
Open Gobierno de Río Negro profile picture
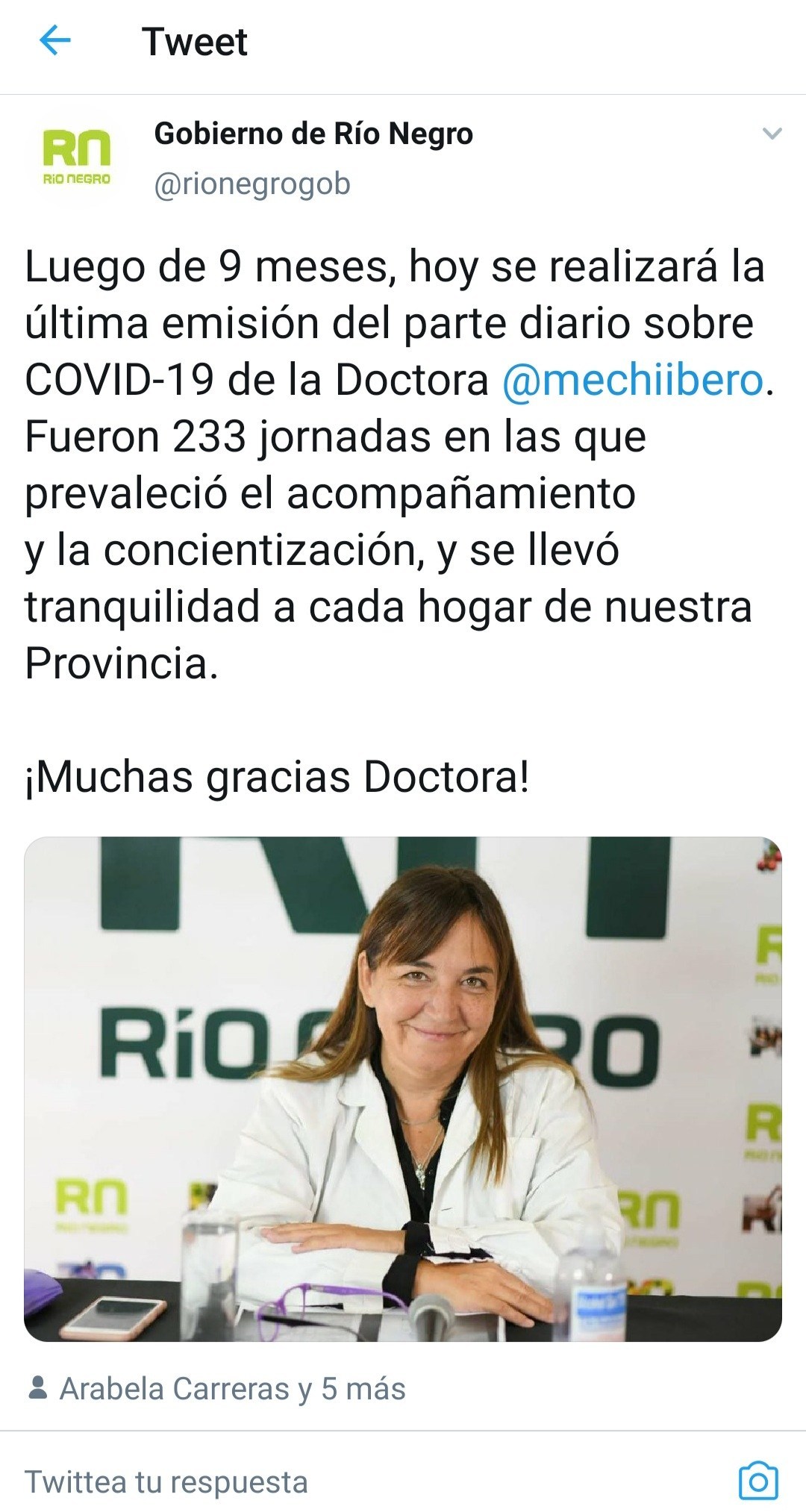click(76, 157)
